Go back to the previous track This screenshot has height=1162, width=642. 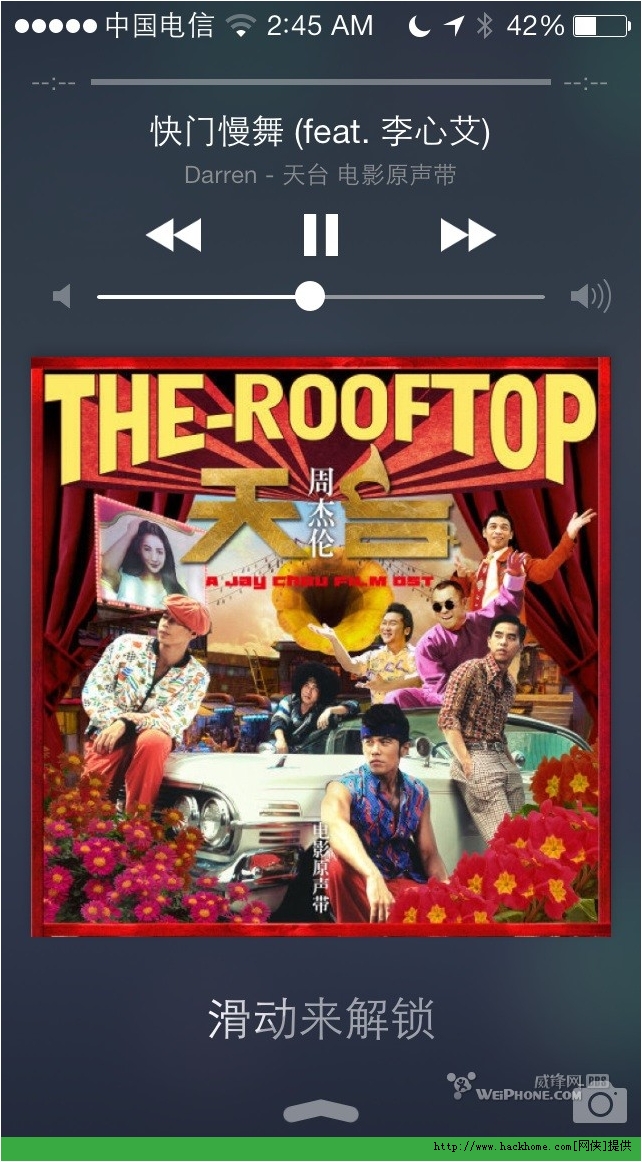coord(174,236)
